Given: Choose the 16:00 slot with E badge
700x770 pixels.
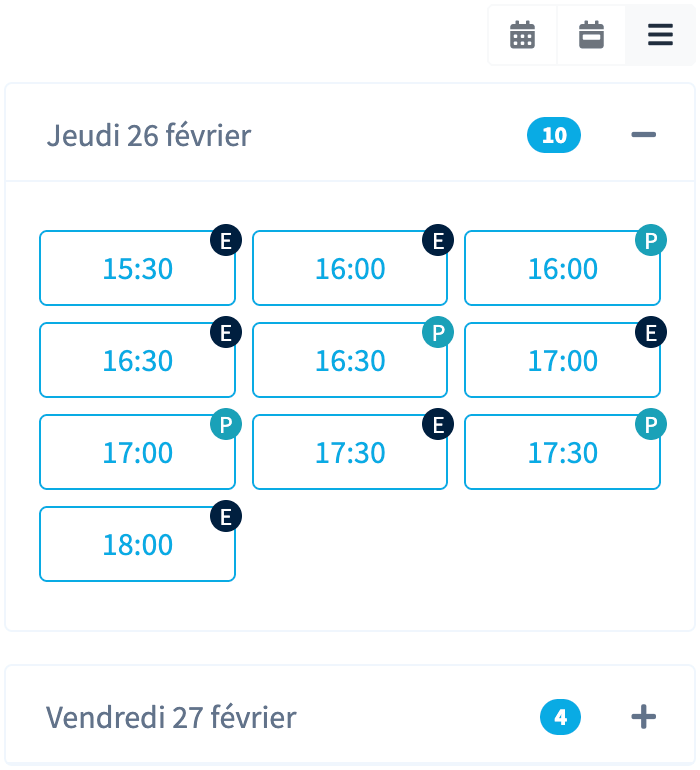Looking at the screenshot, I should click(350, 269).
